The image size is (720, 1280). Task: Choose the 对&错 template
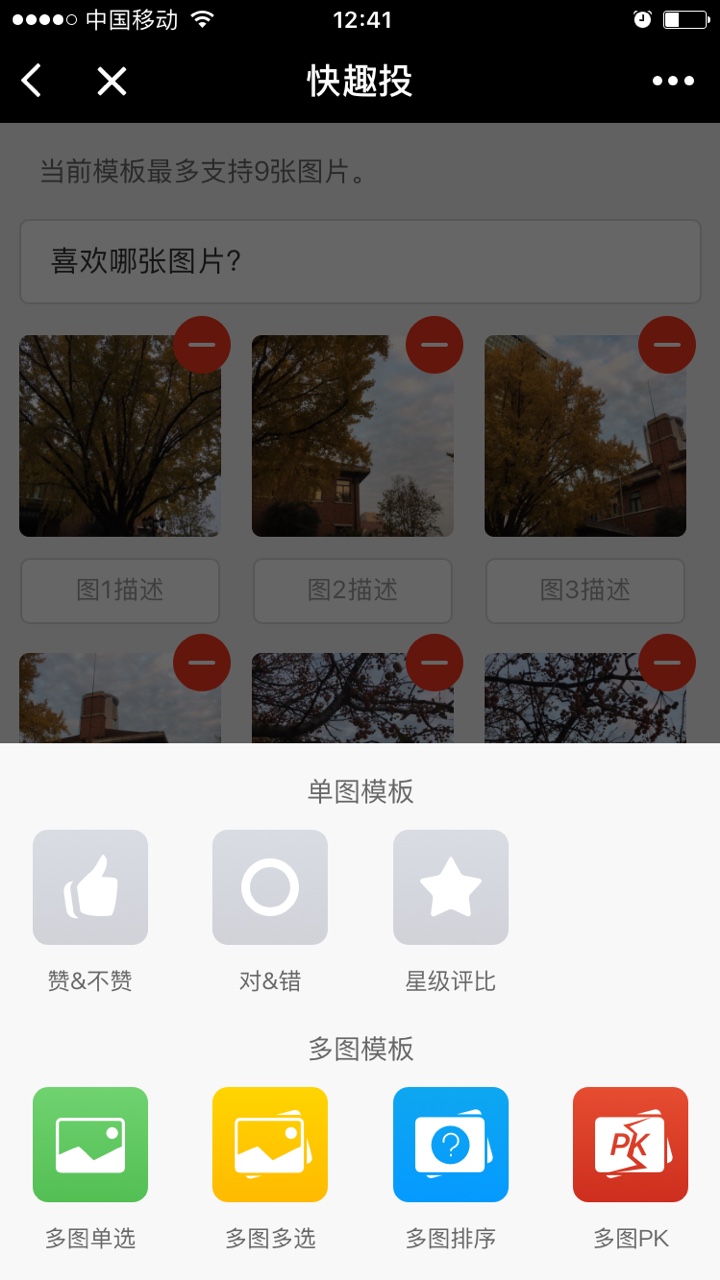[270, 888]
